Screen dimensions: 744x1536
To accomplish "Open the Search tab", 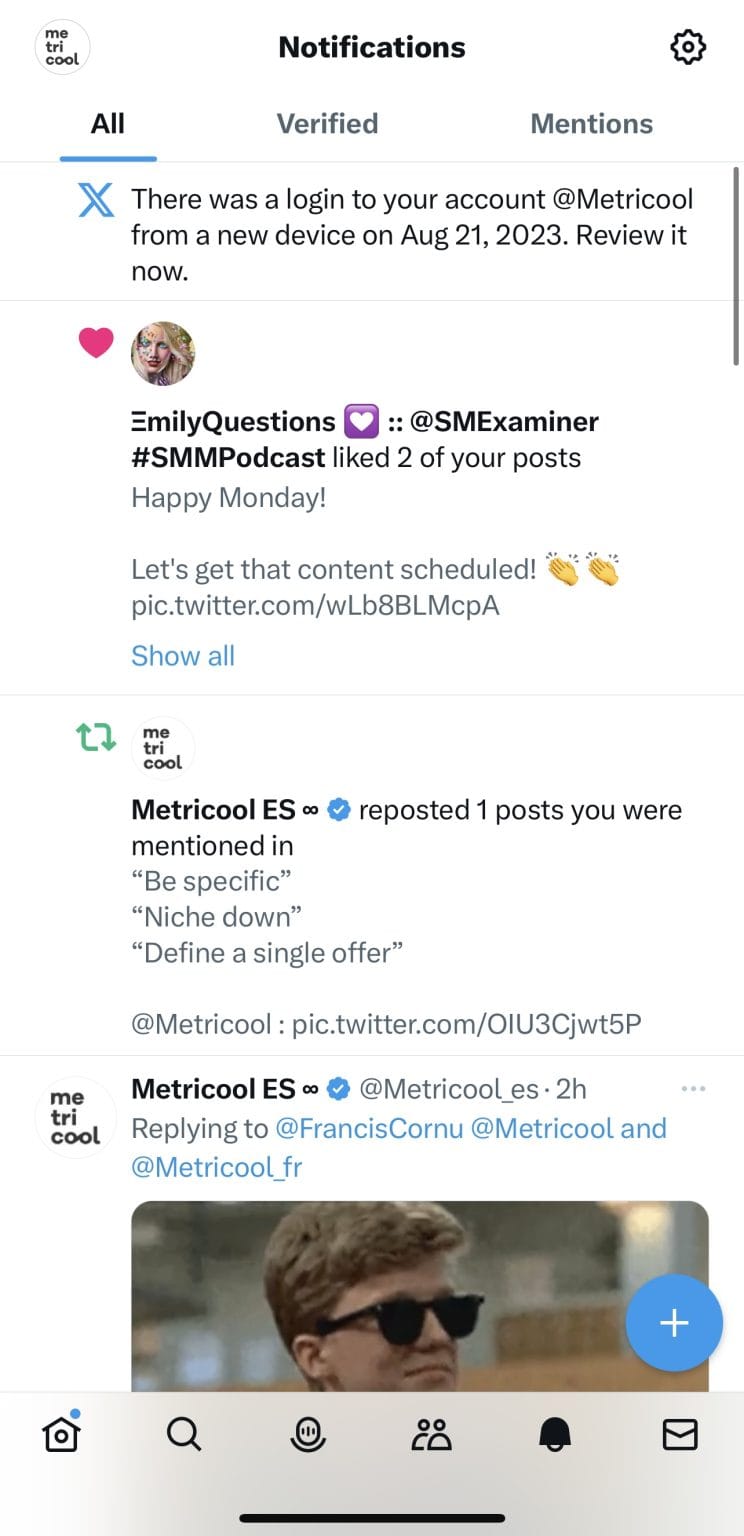I will pos(184,1435).
